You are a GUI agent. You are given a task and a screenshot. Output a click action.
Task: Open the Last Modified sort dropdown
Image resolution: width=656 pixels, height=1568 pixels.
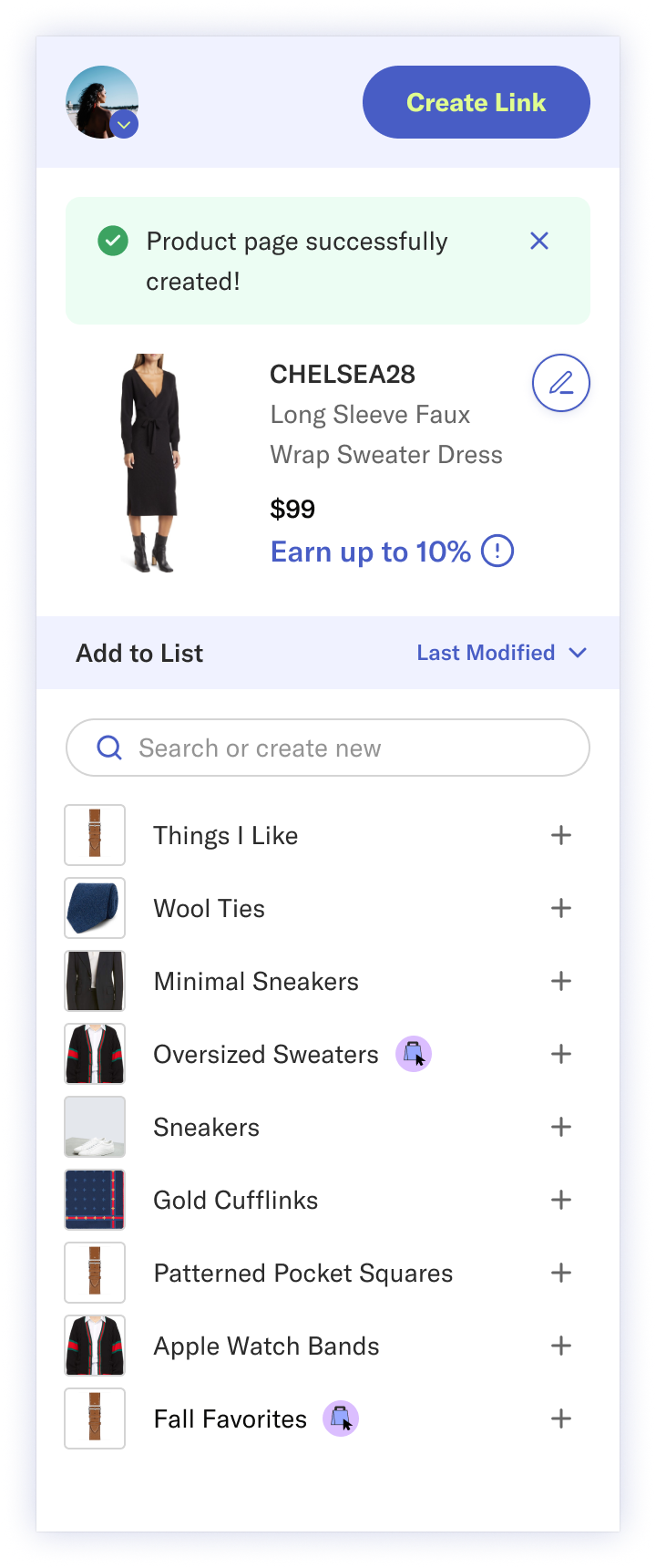click(x=502, y=653)
